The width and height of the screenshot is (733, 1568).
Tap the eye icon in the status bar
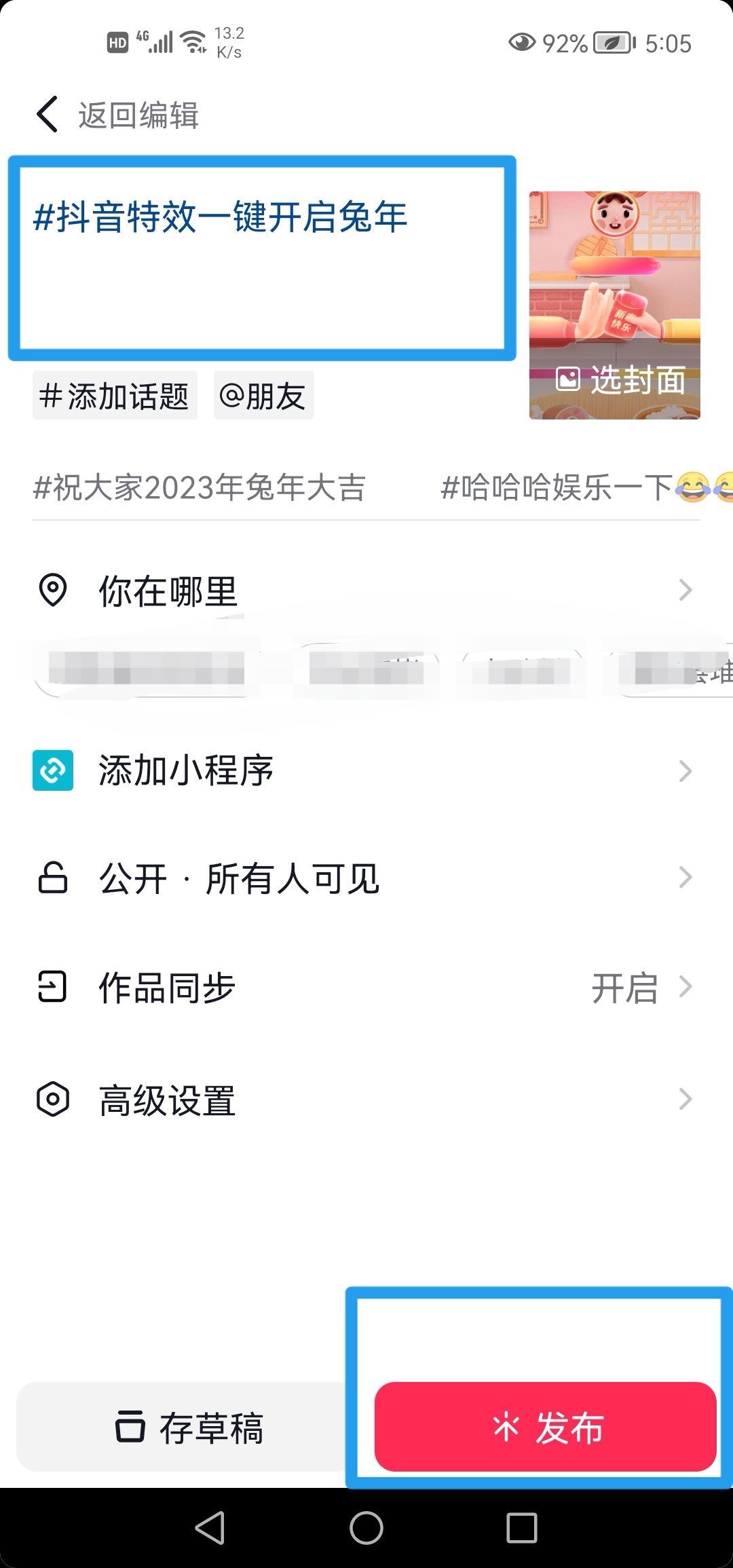click(523, 43)
